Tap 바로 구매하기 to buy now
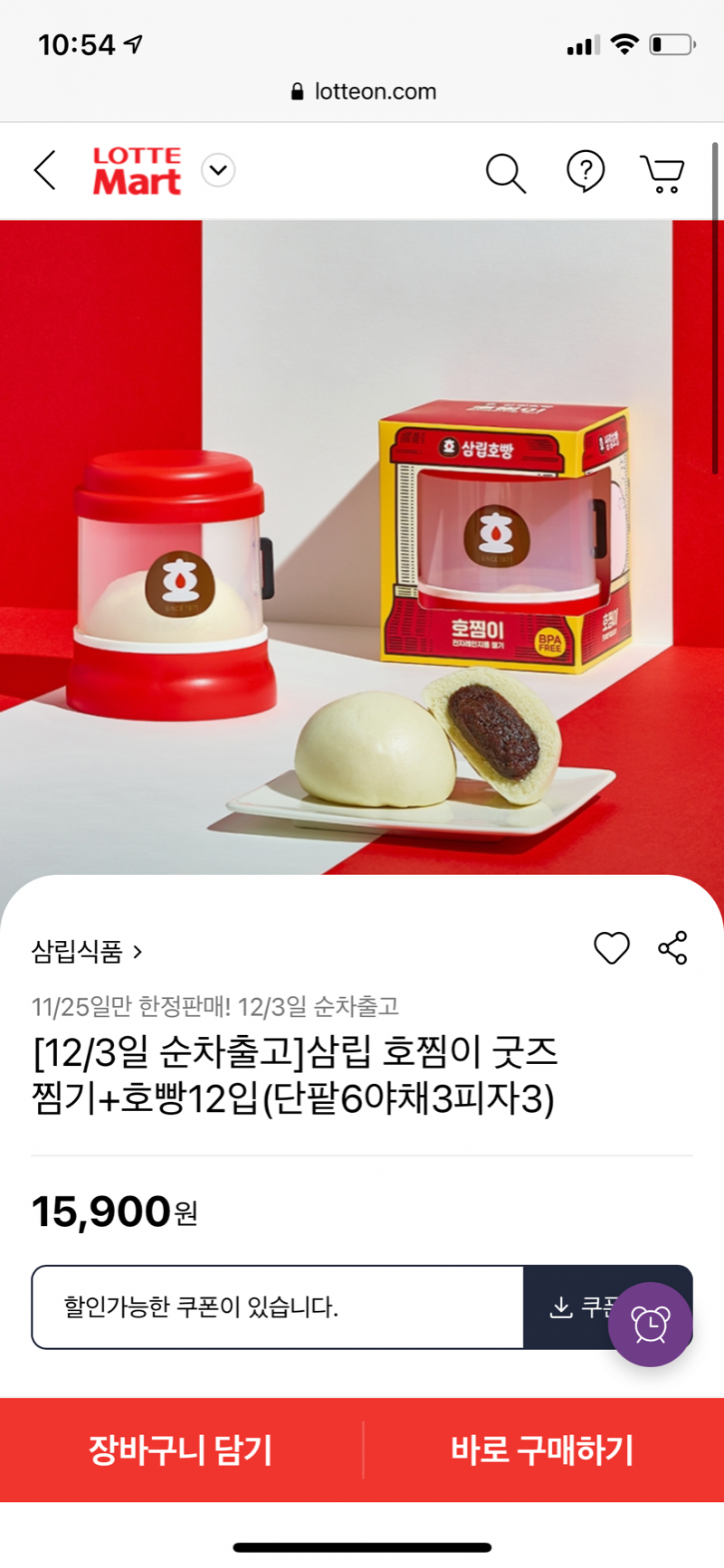Image resolution: width=724 pixels, height=1568 pixels. point(543,1450)
